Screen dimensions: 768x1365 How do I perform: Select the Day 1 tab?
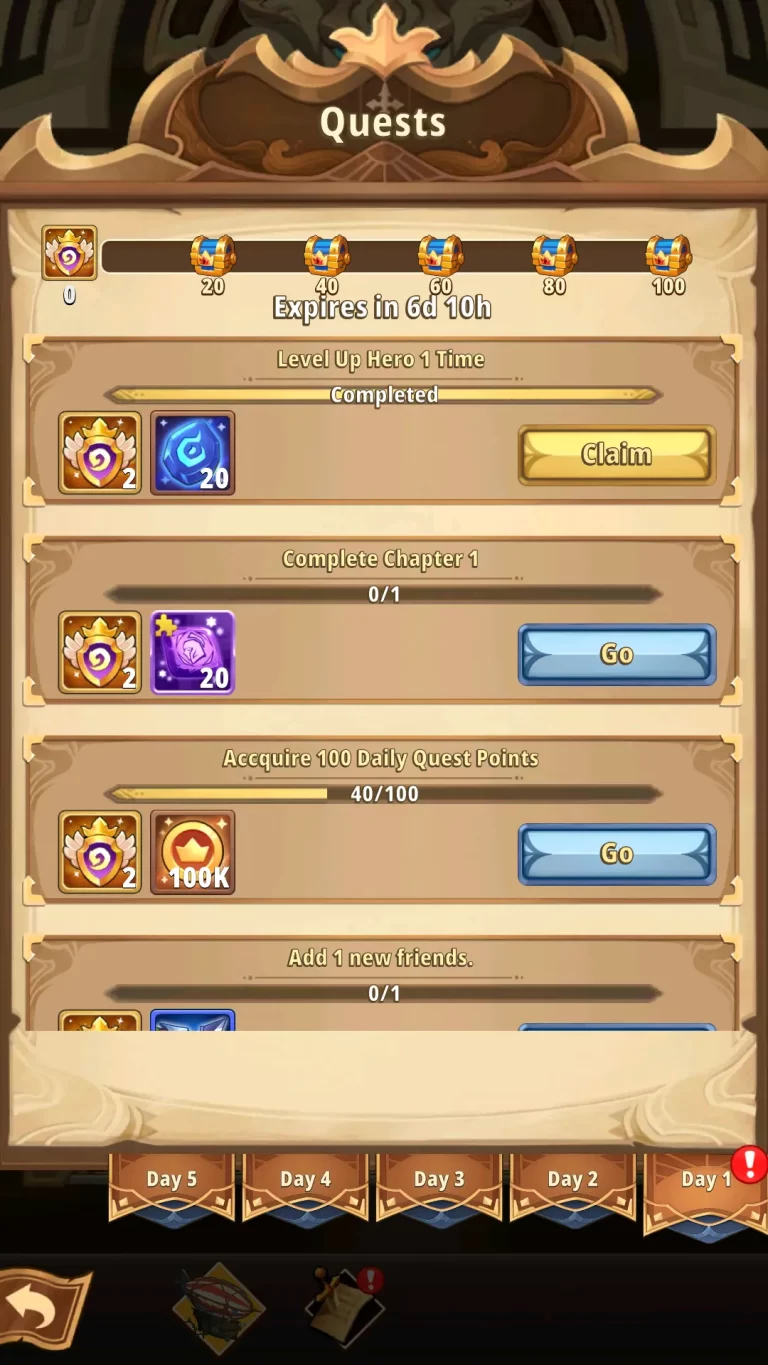(704, 1182)
